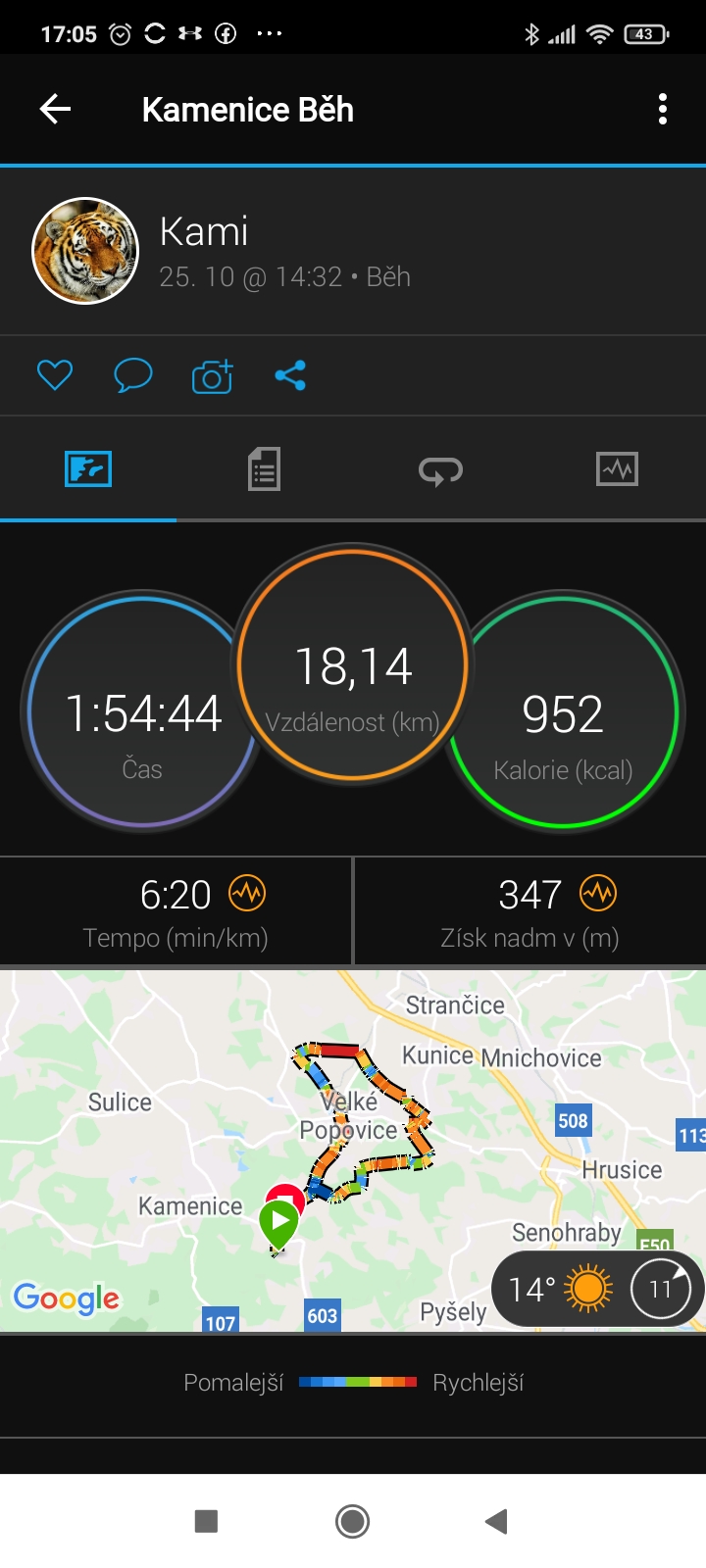Add a photo with the camera icon
706x1568 pixels.
point(212,375)
